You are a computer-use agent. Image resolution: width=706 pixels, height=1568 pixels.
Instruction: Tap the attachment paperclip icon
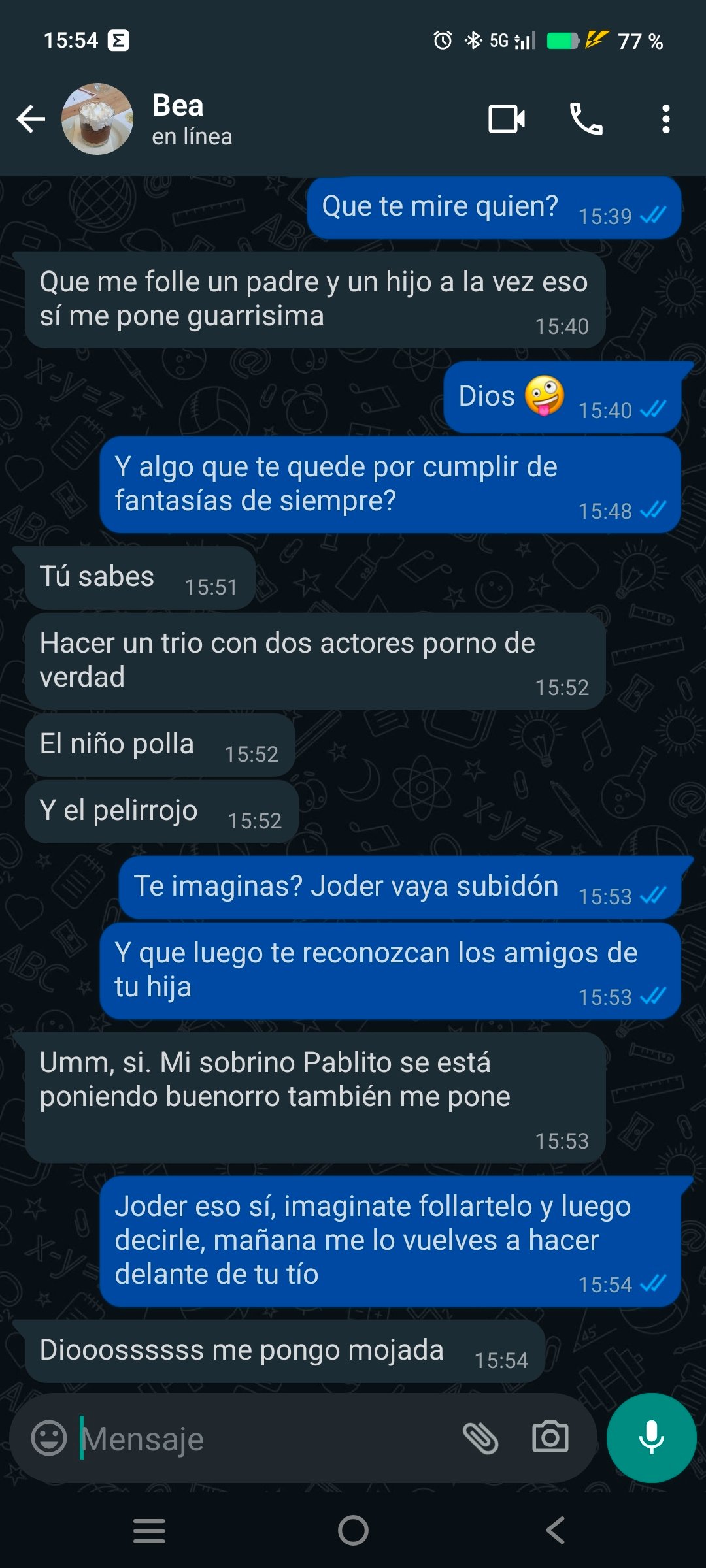[x=480, y=1438]
